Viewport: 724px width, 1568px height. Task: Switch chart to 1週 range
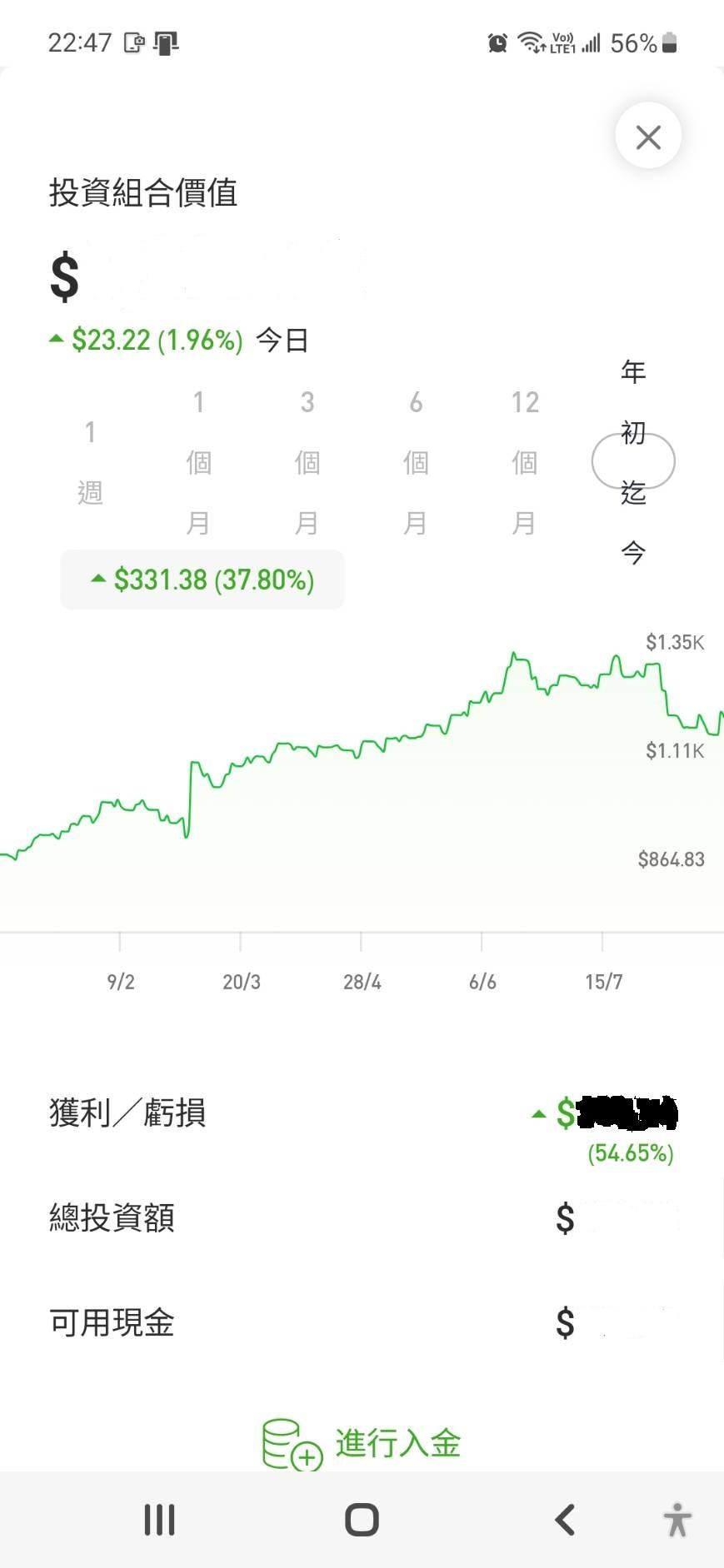(x=90, y=462)
